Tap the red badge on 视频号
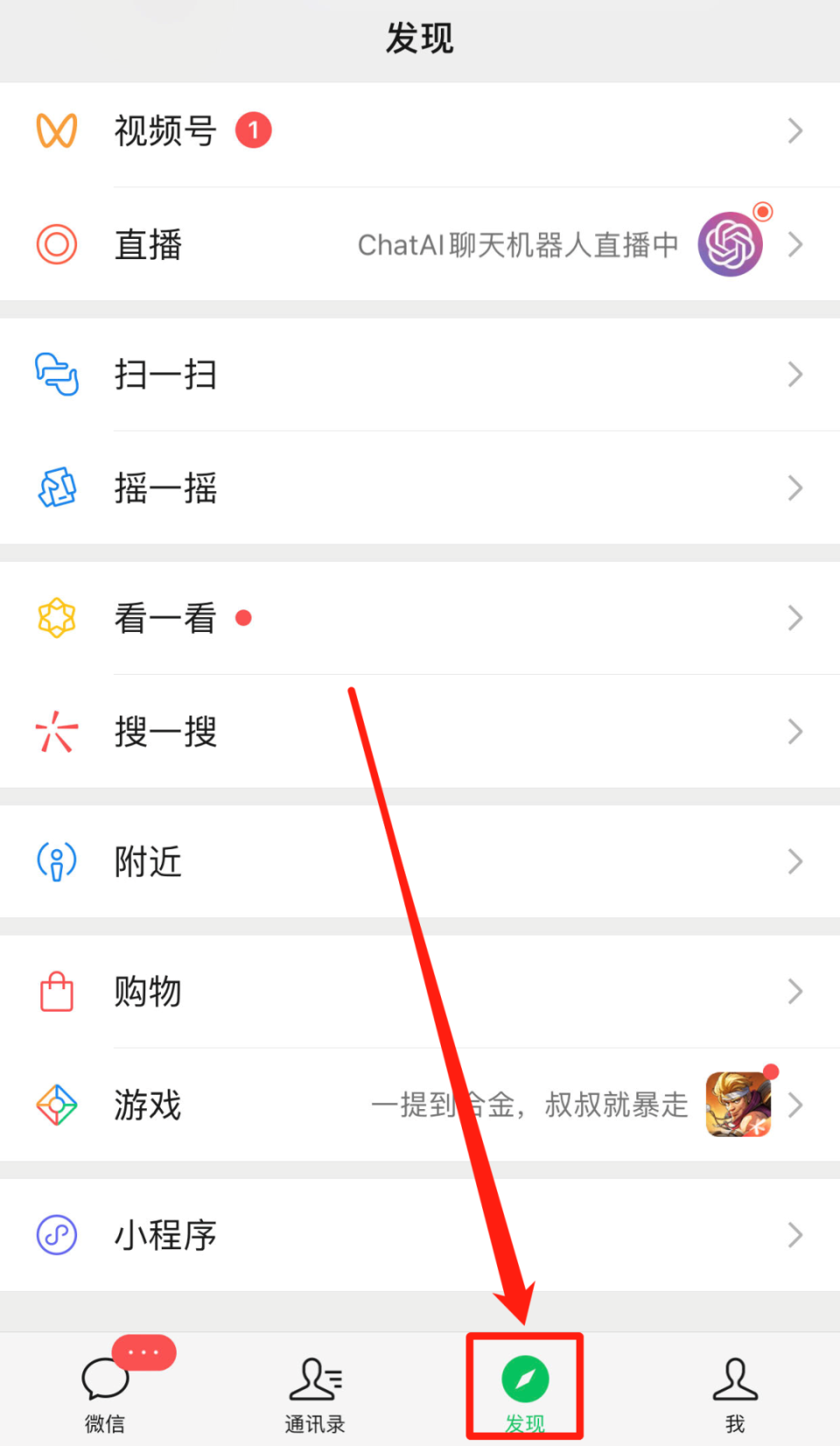Screen dimensions: 840x1446 254,130
